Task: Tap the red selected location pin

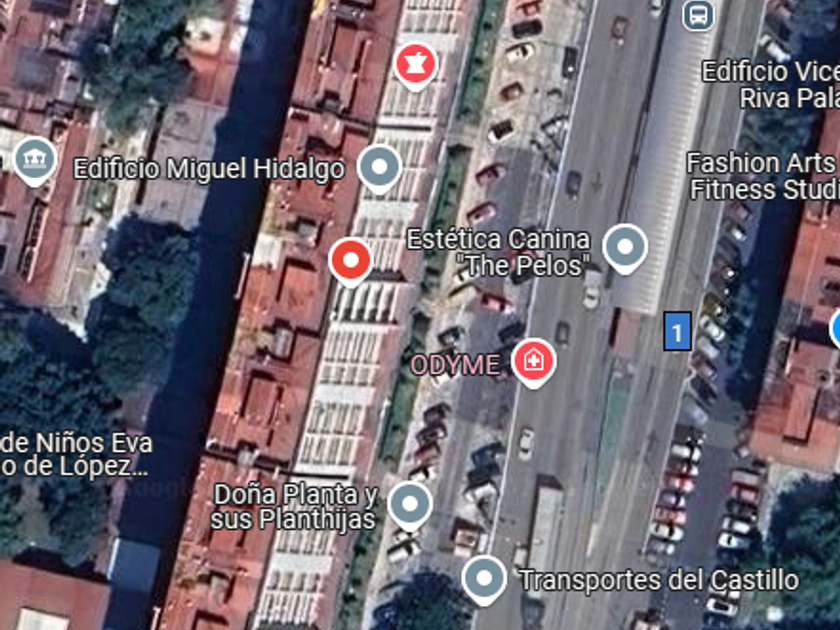Action: pos(350,261)
